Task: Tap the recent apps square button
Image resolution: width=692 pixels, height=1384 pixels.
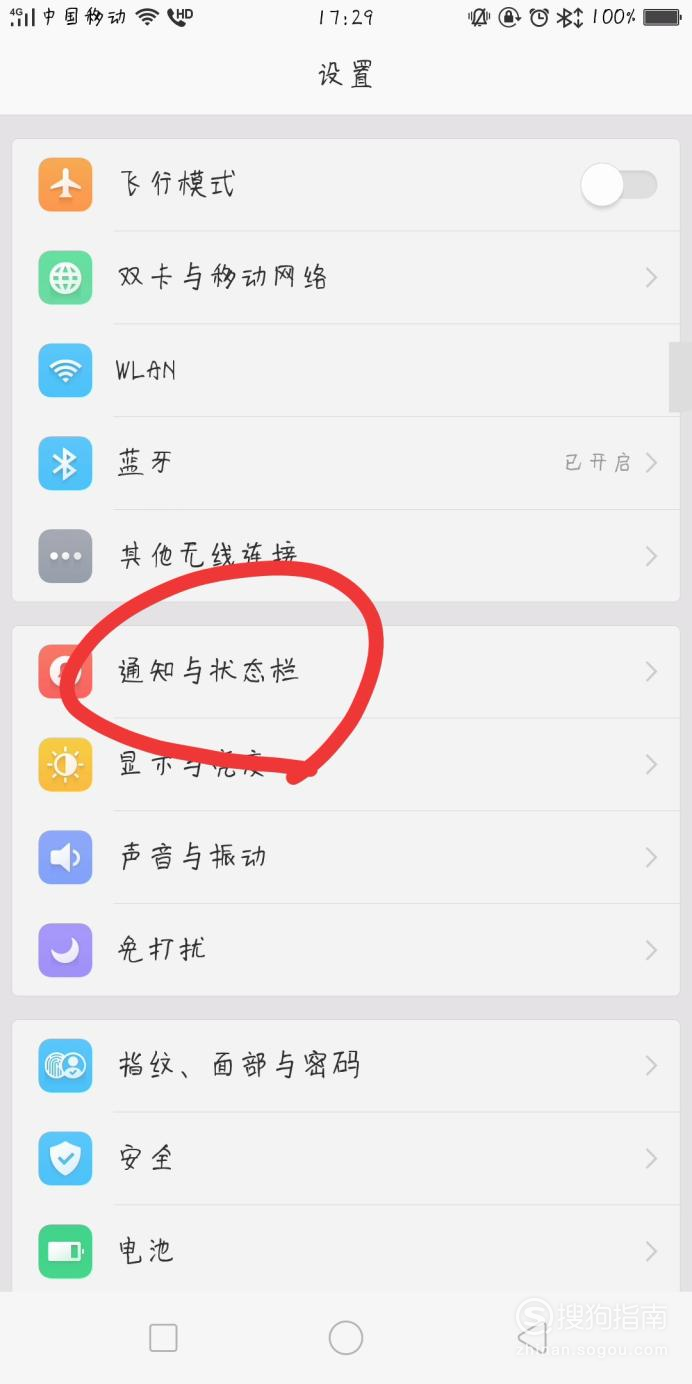Action: (163, 1338)
